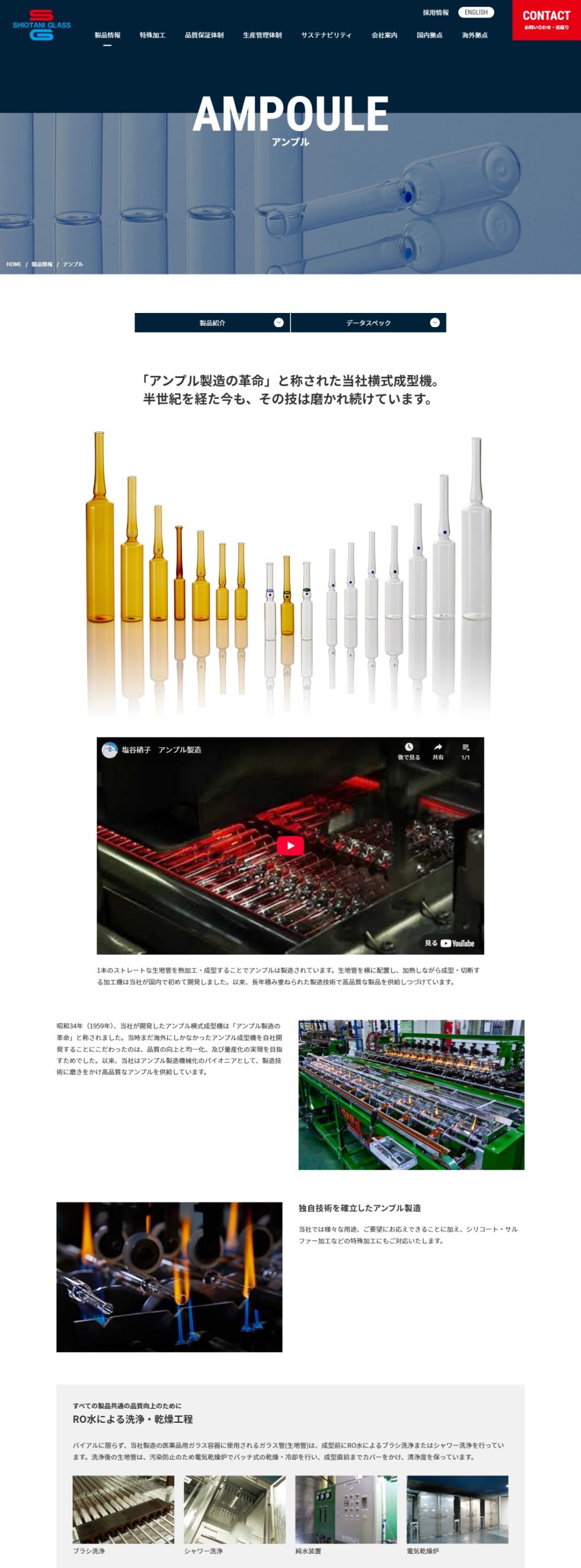This screenshot has height=1568, width=581.
Task: Tap 製品情報 in the breadcrumb
Action: pos(42,264)
